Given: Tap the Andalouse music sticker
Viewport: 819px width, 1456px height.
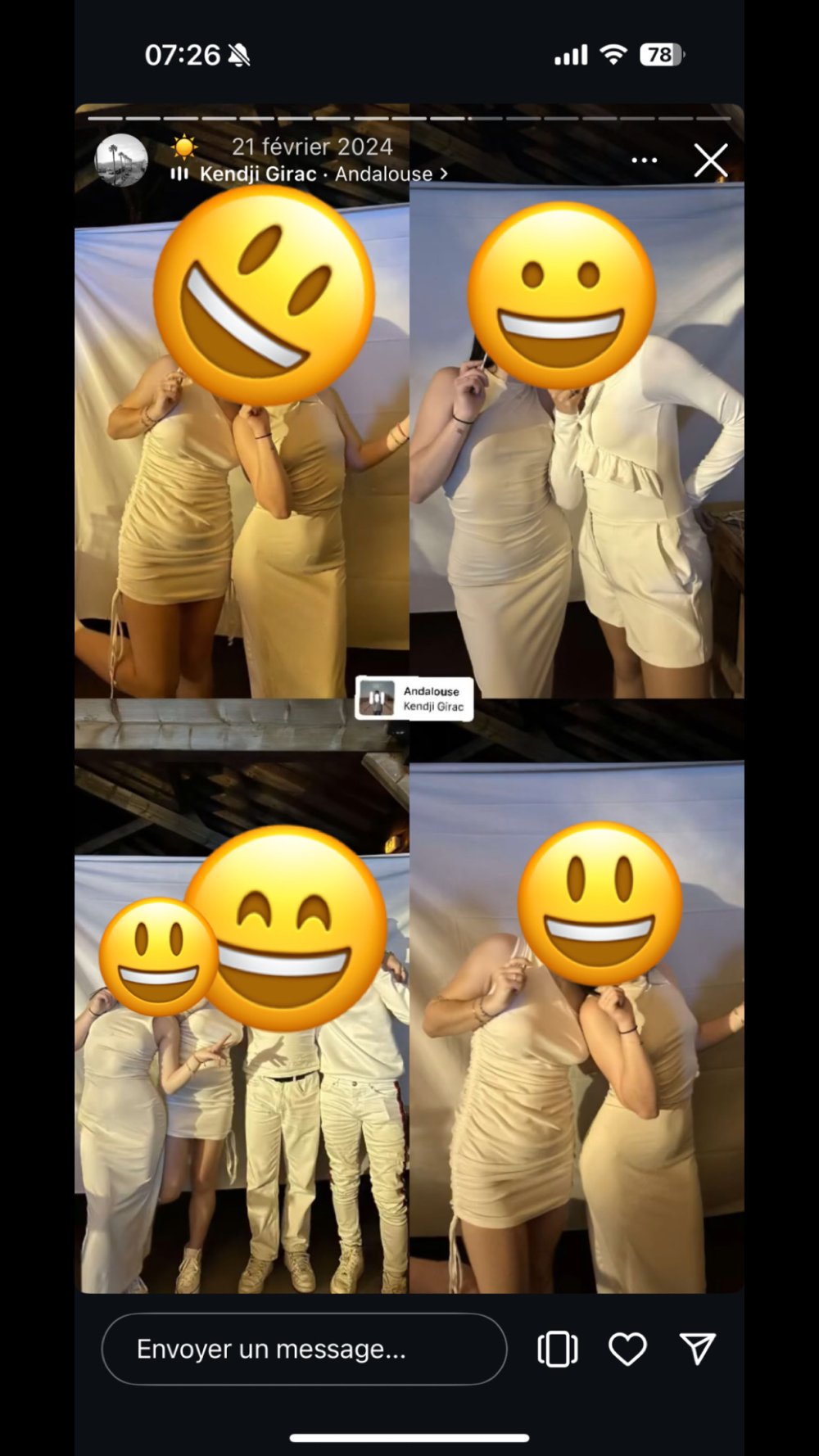Looking at the screenshot, I should coord(414,699).
